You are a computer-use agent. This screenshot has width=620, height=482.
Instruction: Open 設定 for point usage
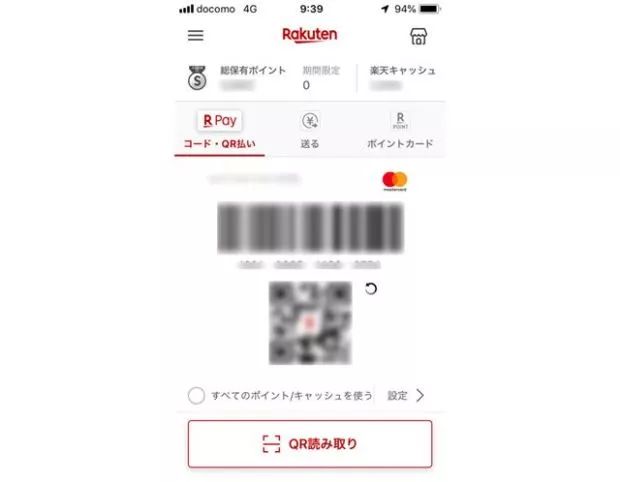[405, 395]
